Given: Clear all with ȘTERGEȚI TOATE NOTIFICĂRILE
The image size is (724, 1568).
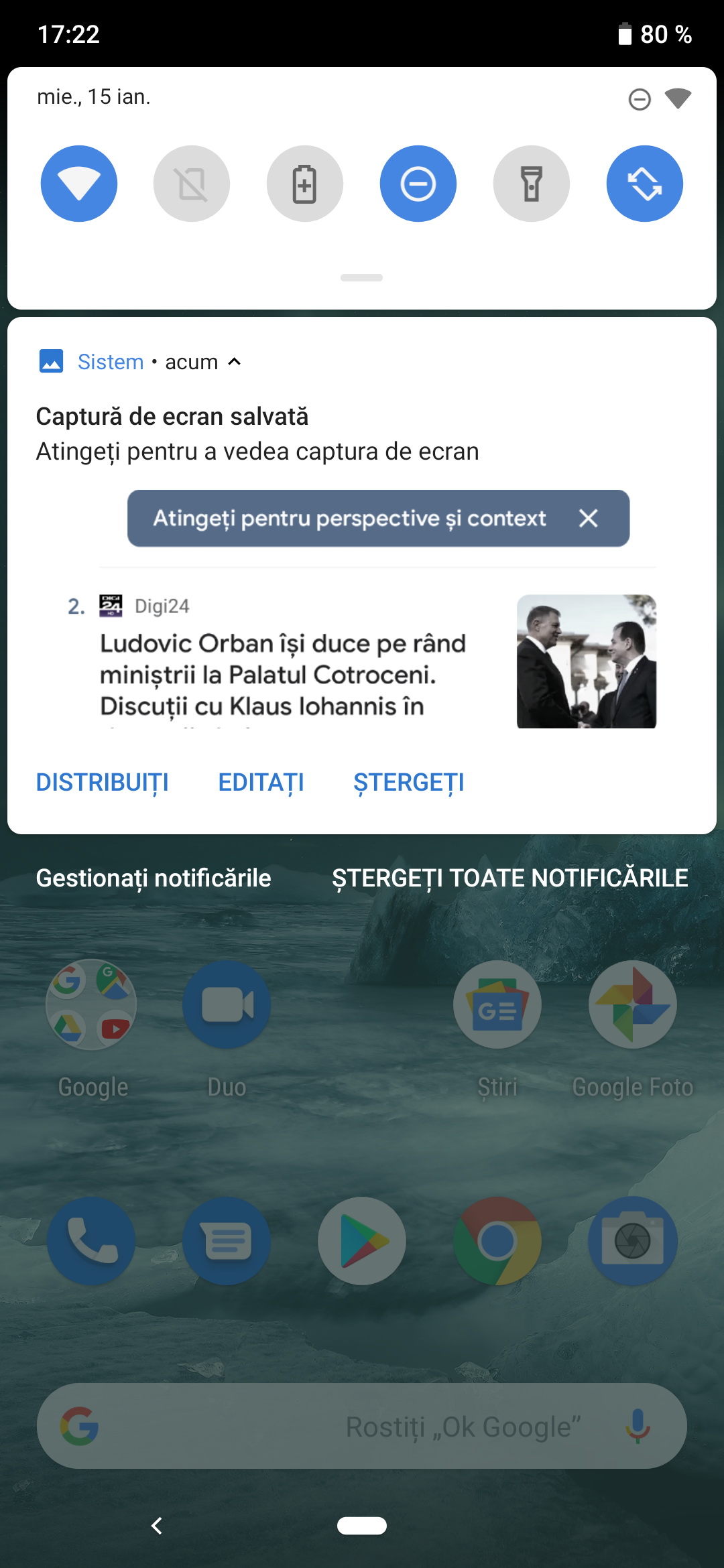Looking at the screenshot, I should pos(510,878).
